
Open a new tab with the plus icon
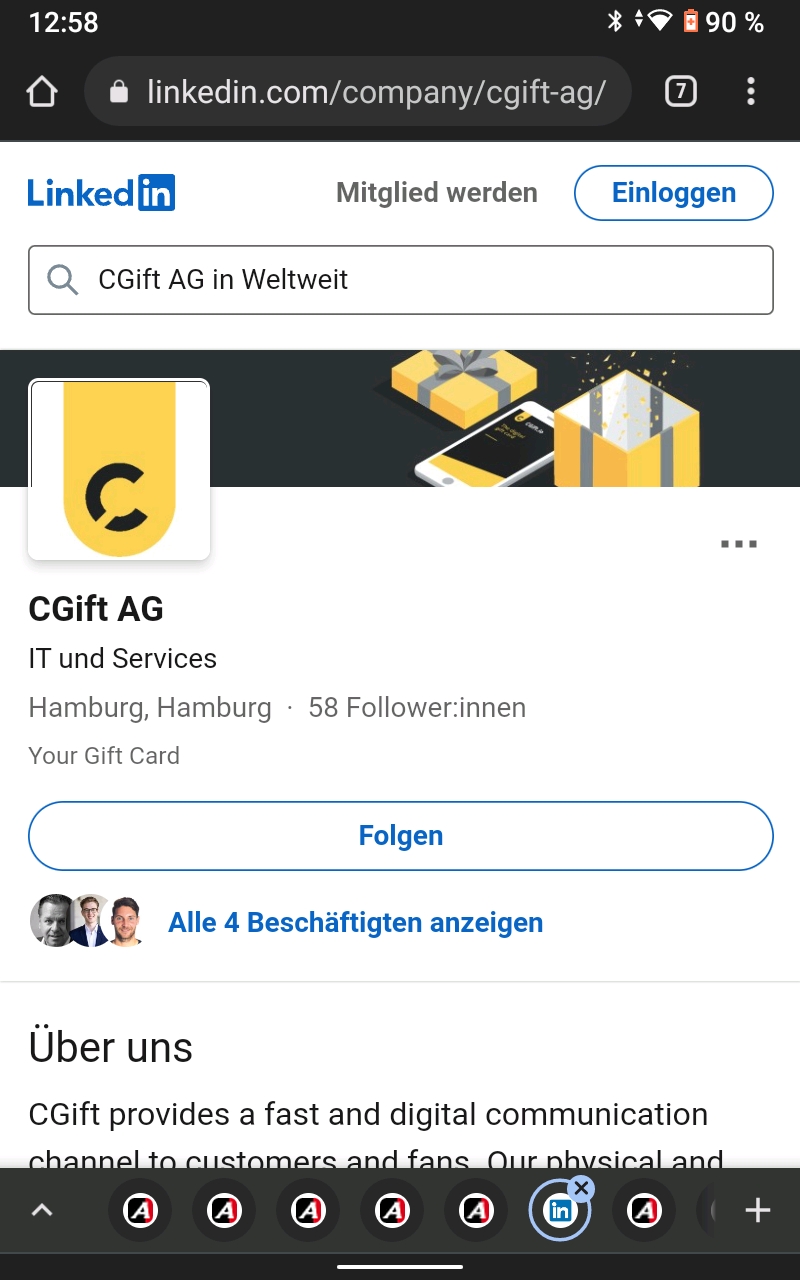click(x=757, y=1210)
